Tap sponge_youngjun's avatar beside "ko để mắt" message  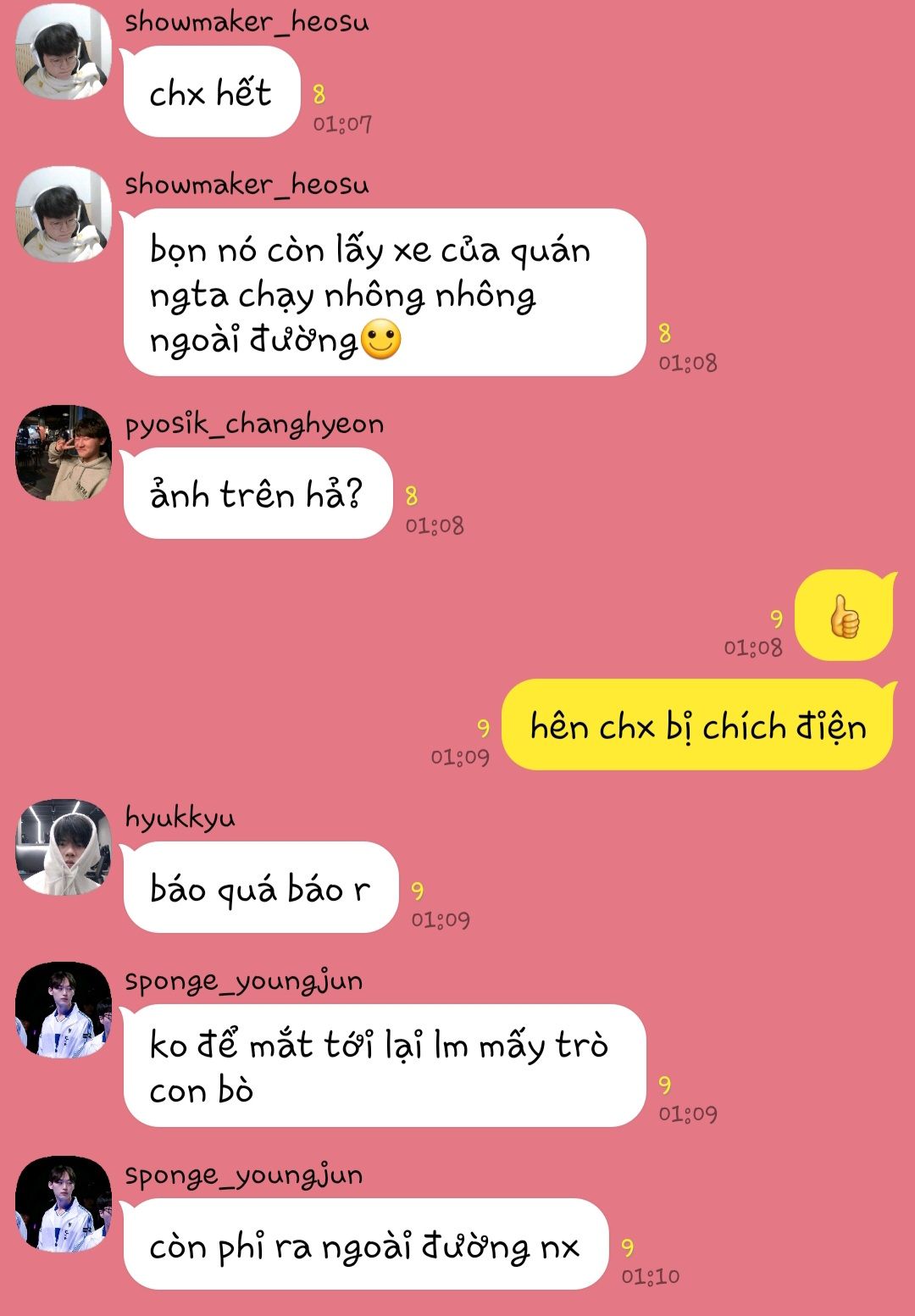coord(64,1010)
